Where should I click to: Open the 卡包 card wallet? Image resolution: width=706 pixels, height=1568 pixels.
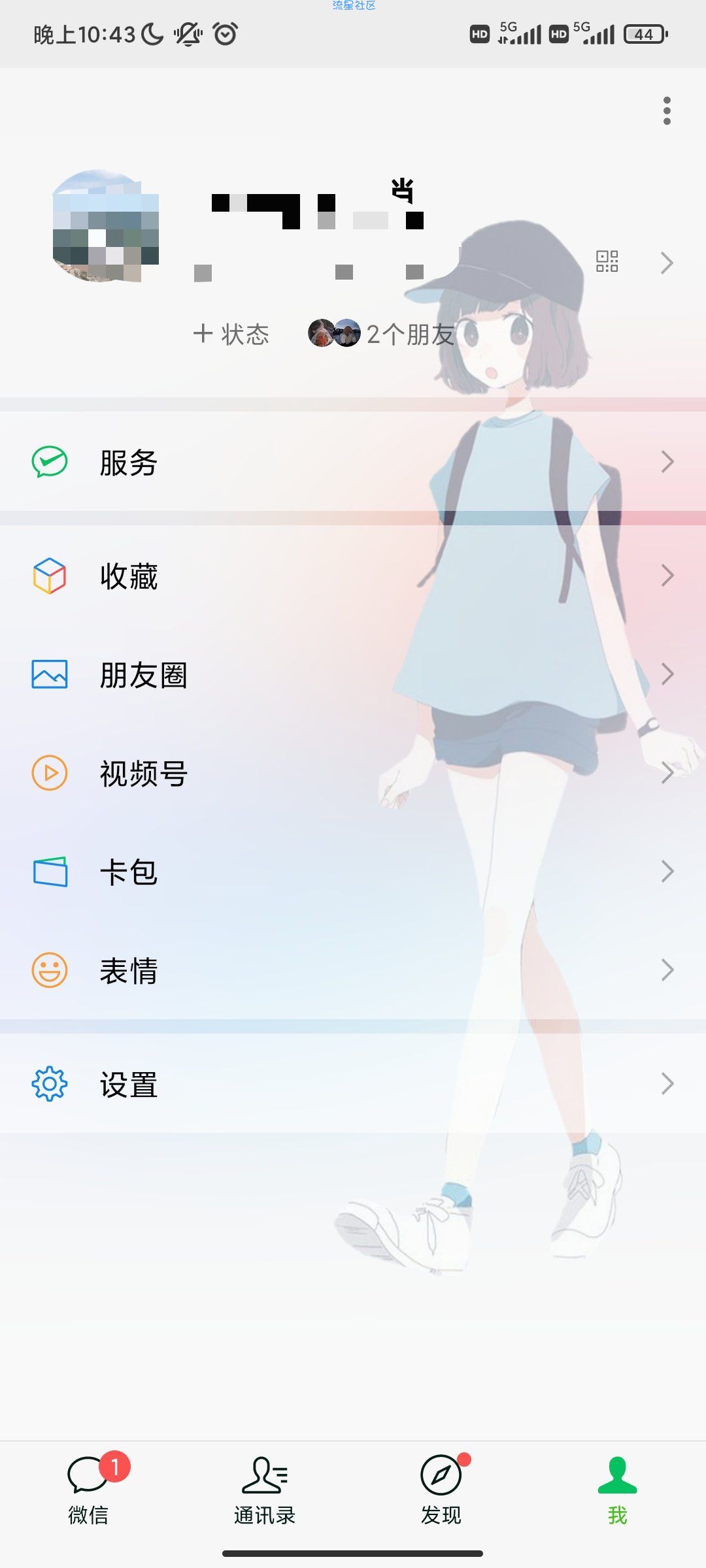(x=353, y=872)
